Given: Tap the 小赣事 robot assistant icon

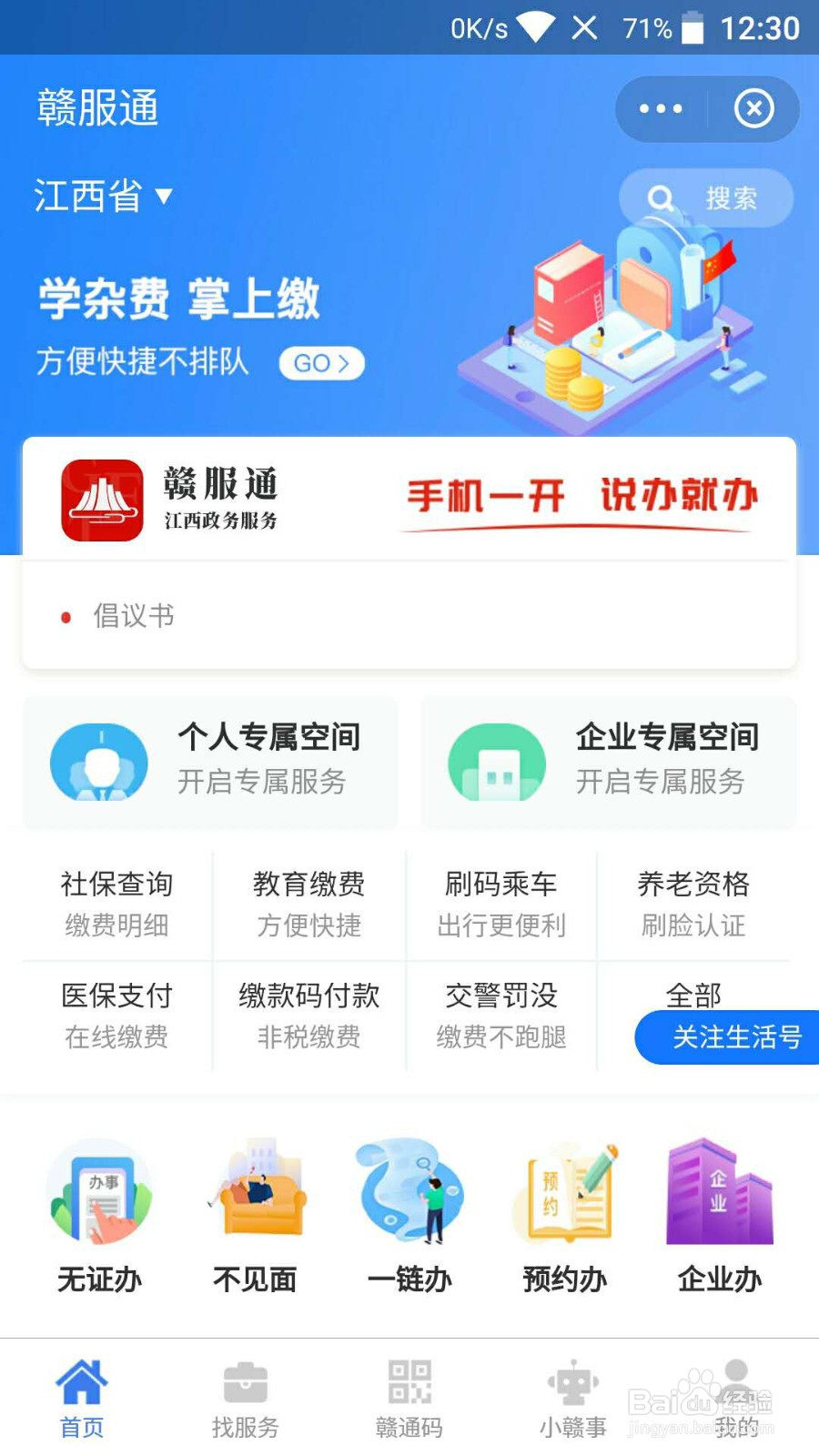Looking at the screenshot, I should tap(572, 1383).
